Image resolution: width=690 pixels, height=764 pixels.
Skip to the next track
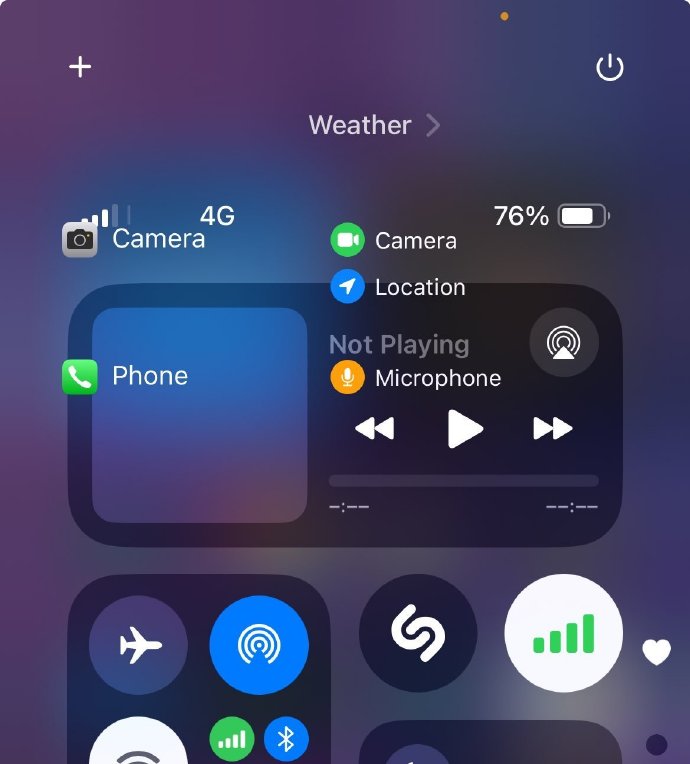point(552,429)
